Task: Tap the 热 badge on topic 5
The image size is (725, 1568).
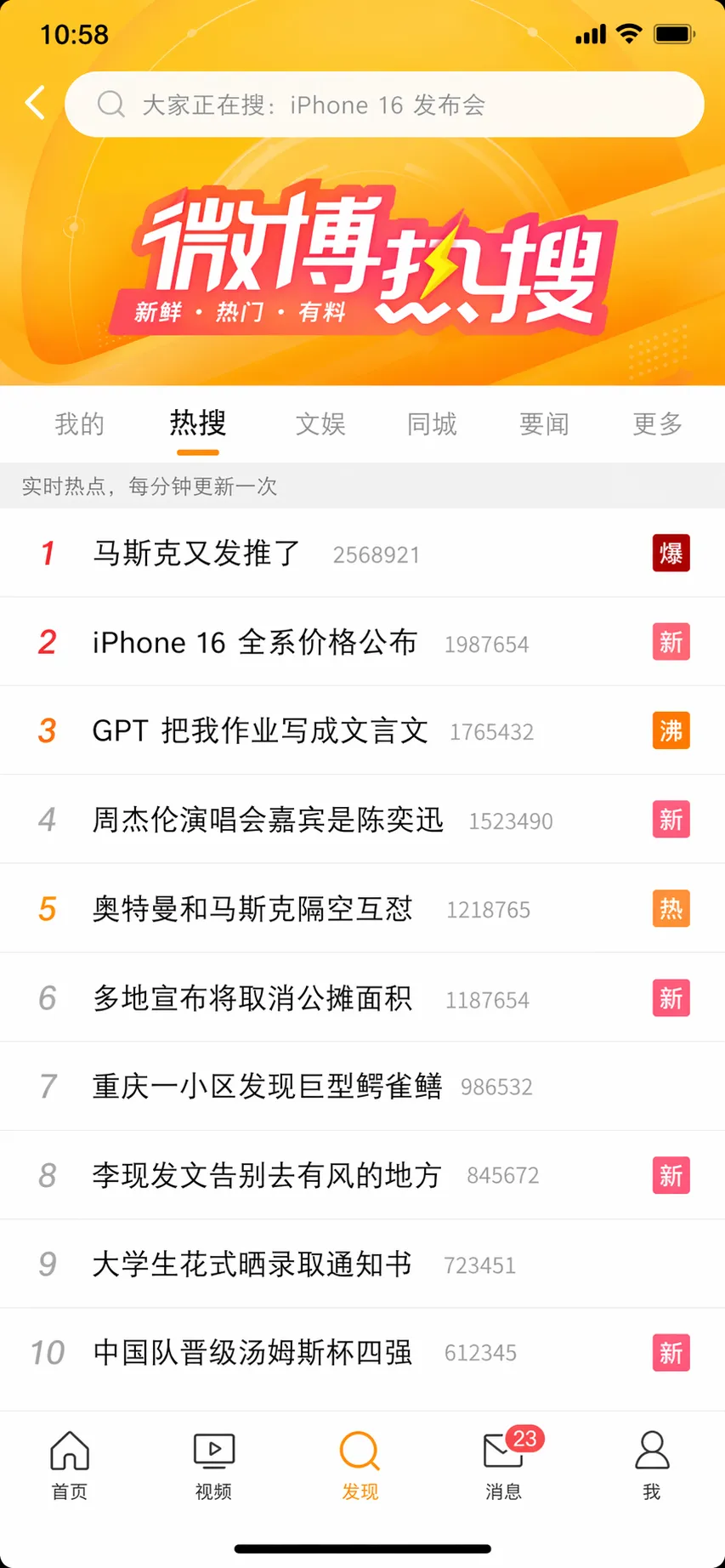Action: (671, 908)
